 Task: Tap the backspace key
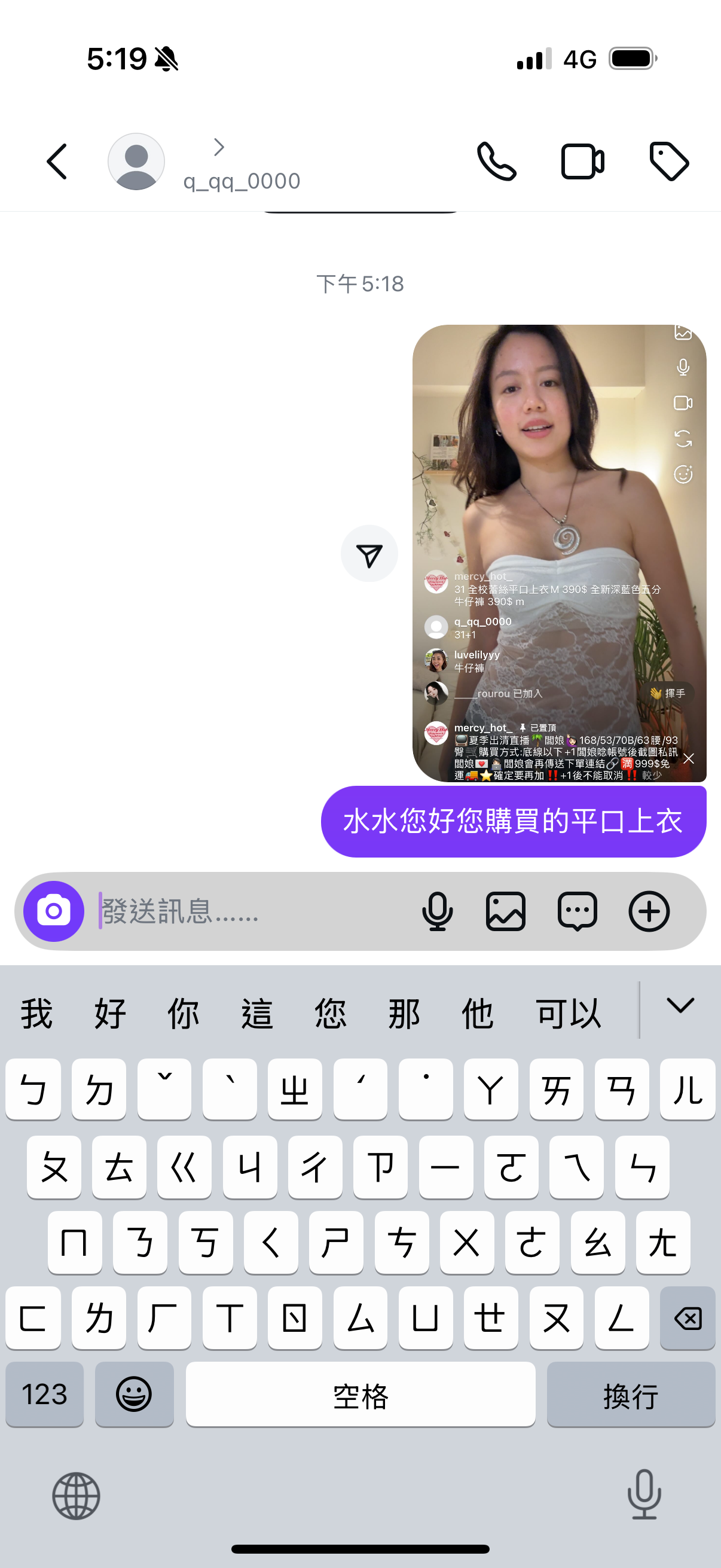tap(687, 1319)
